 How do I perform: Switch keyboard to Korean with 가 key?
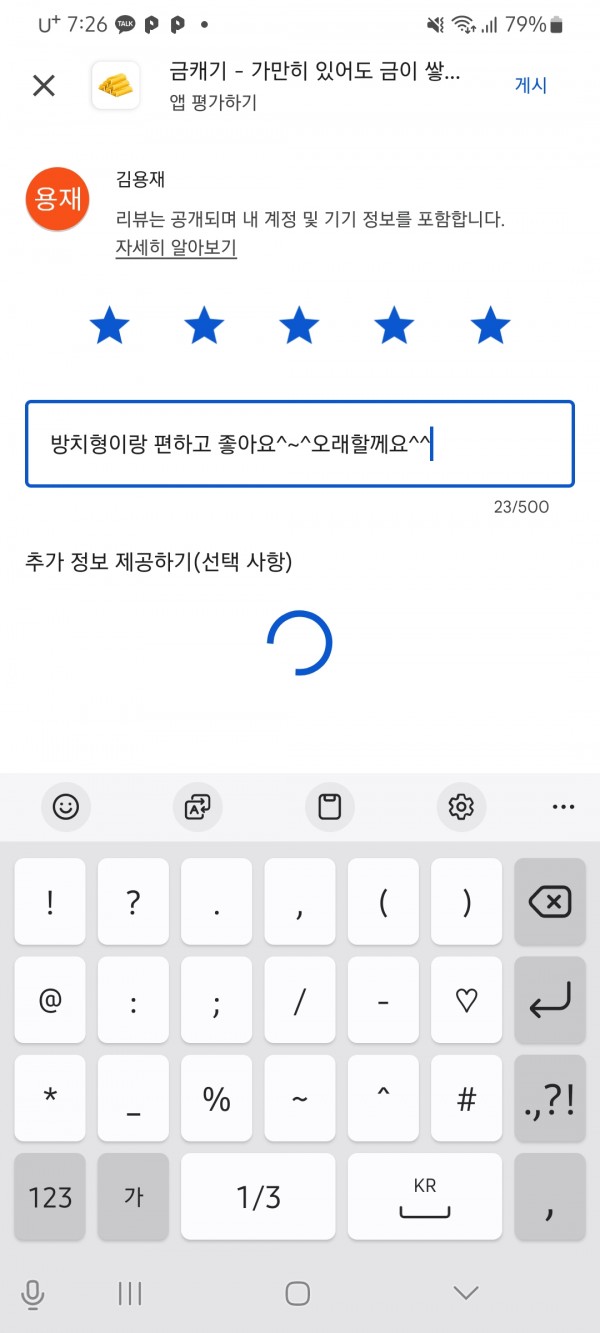coord(133,1196)
